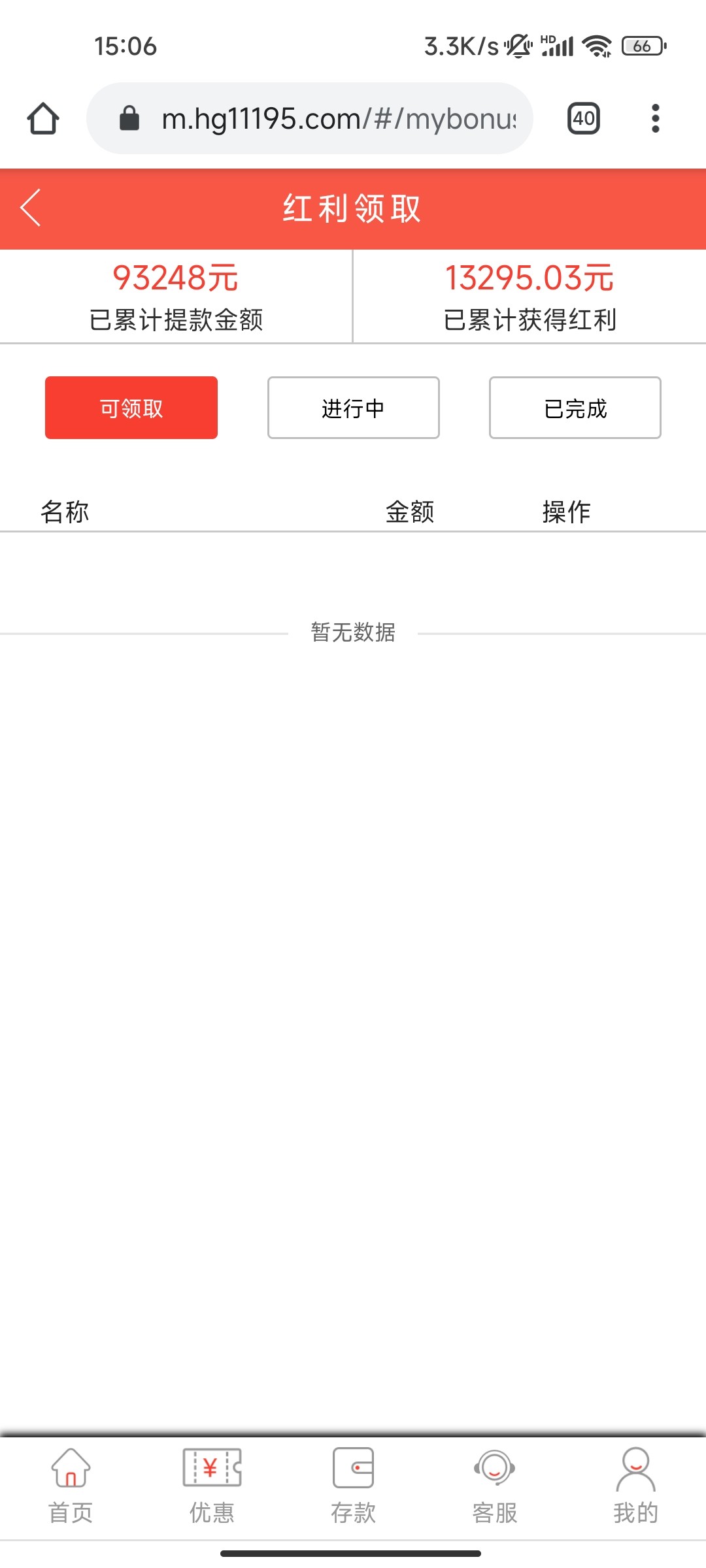Open the browser tab switcher
The image size is (706, 1568).
tap(583, 119)
